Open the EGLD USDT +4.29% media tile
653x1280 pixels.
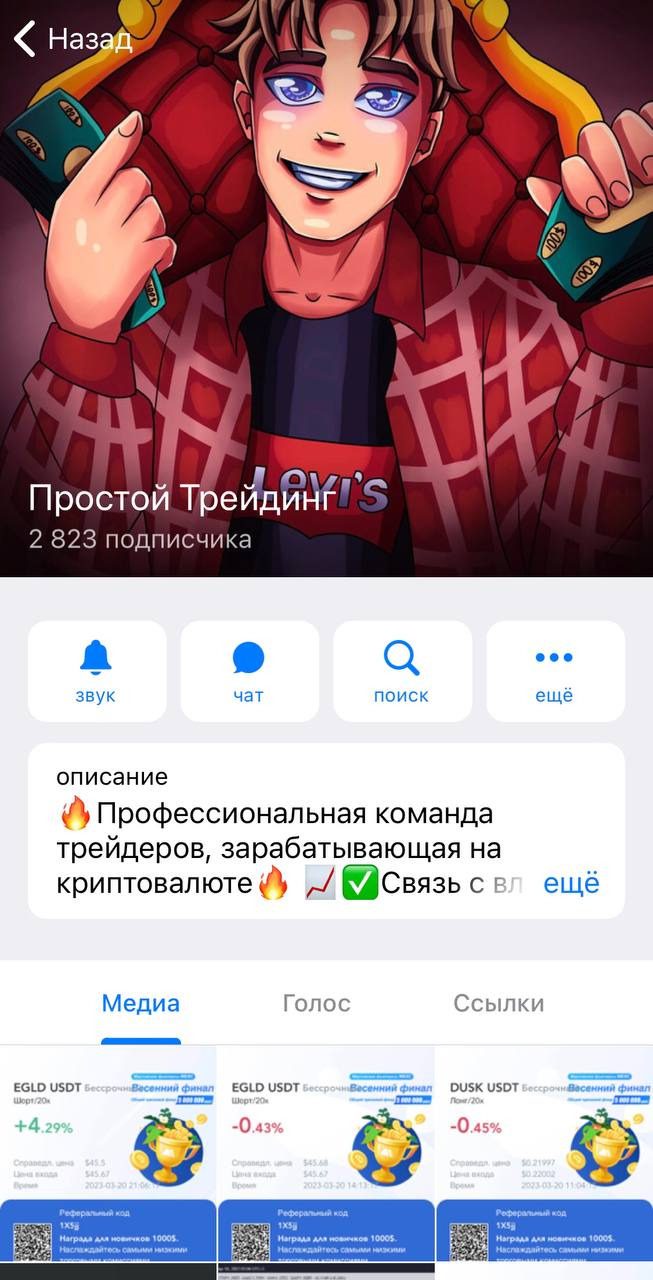108,1160
